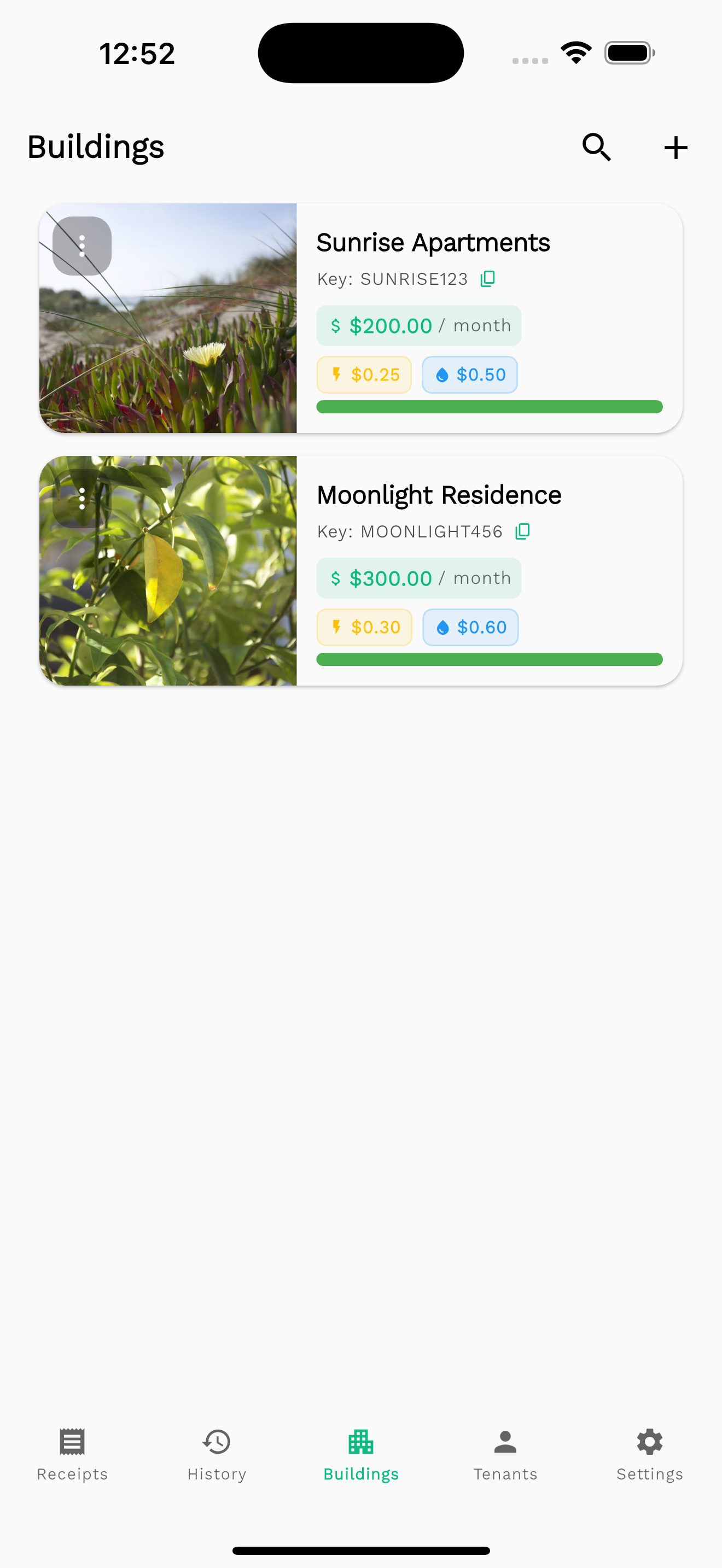The height and width of the screenshot is (1568, 722).
Task: Copy the MOONLIGHT456 key
Action: (522, 531)
